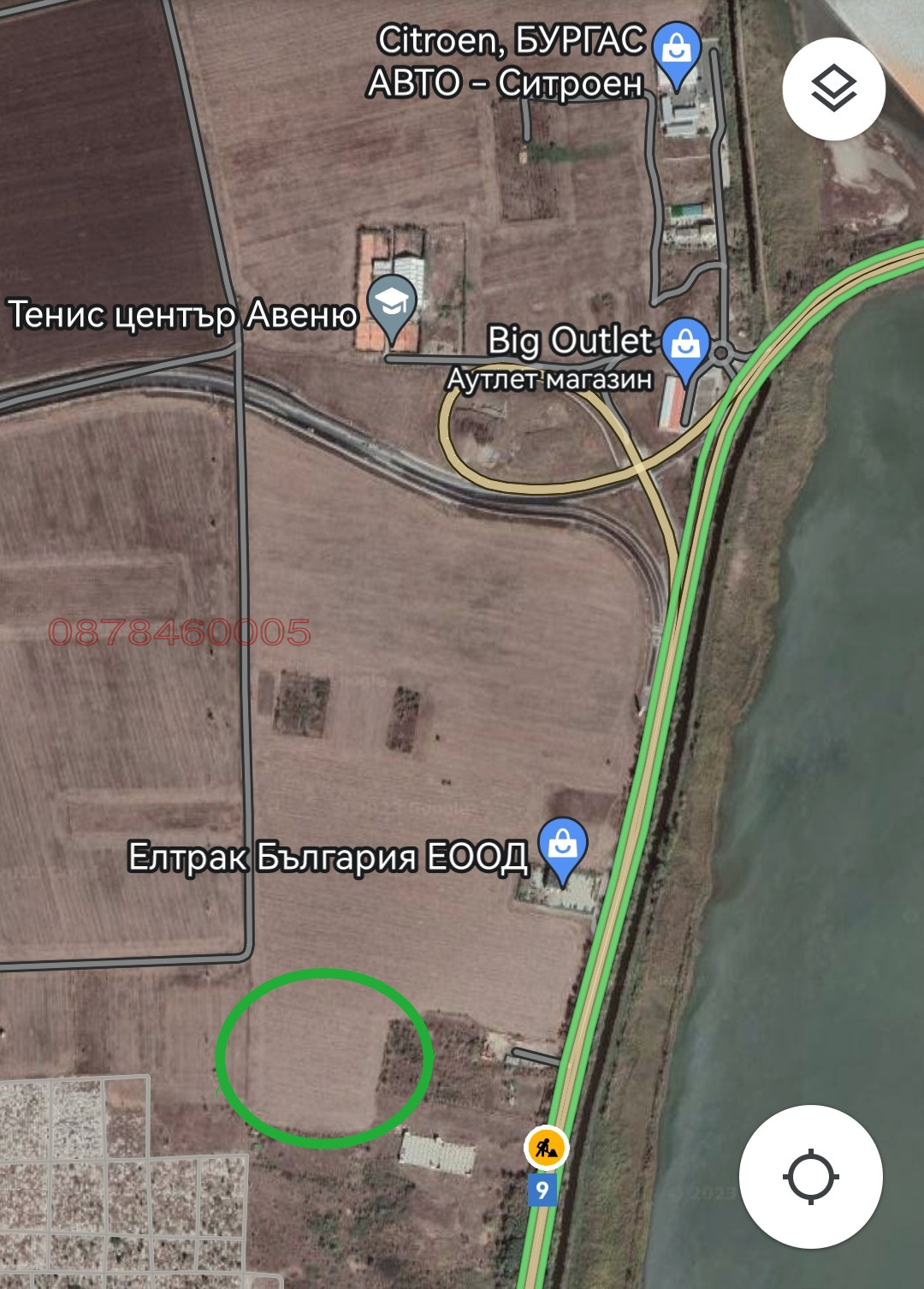
Task: Center the map on my location
Action: (810, 1176)
